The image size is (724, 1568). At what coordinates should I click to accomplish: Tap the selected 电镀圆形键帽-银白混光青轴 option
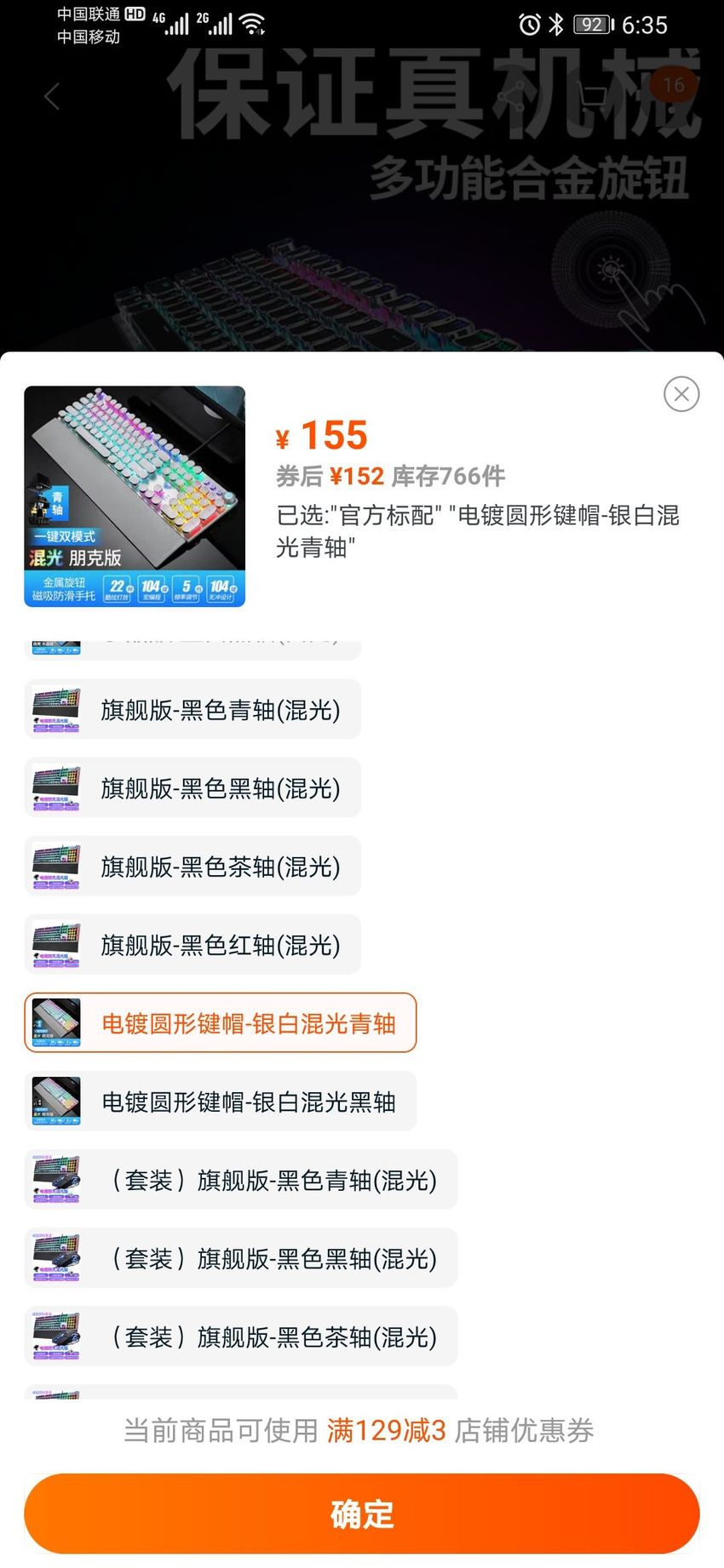(x=221, y=1022)
